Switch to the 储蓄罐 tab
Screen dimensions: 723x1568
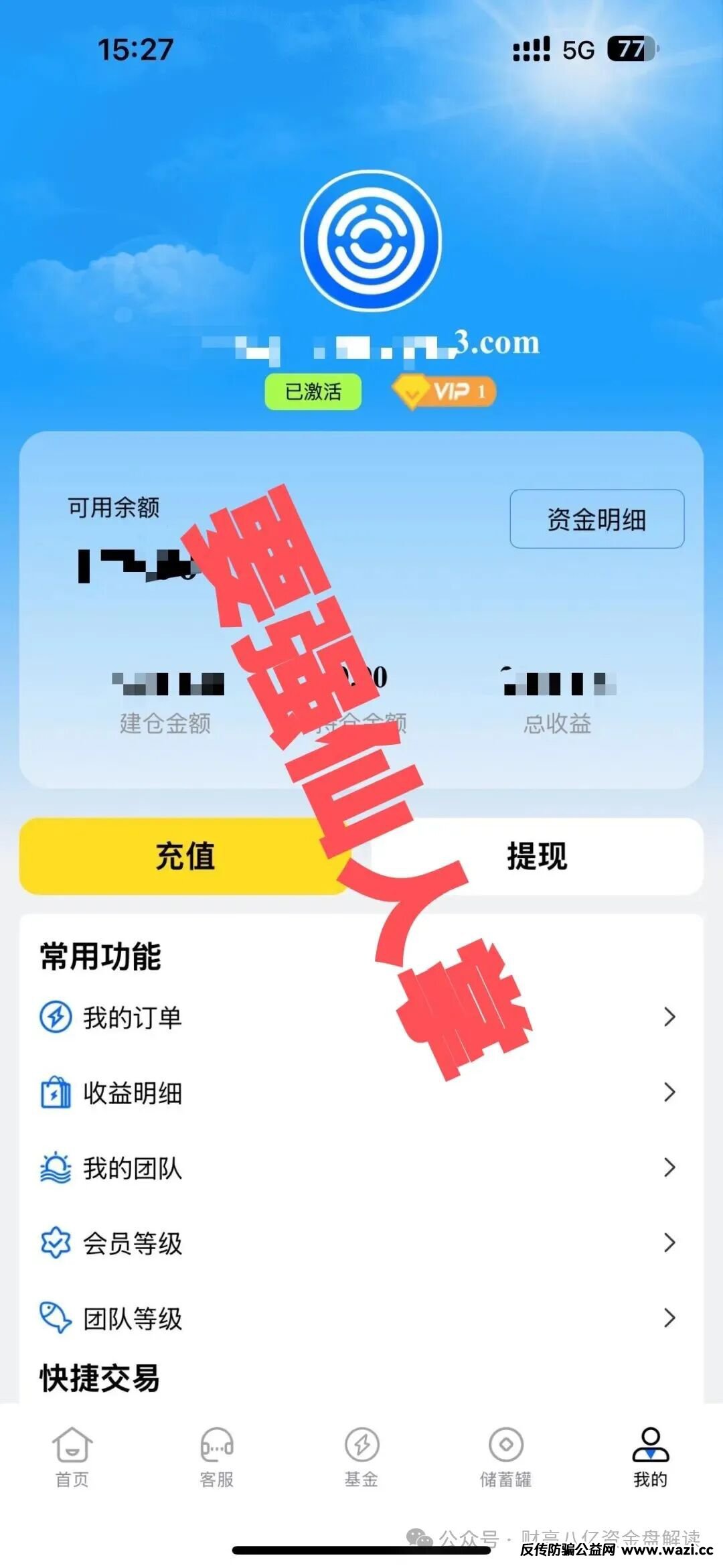point(506,1456)
